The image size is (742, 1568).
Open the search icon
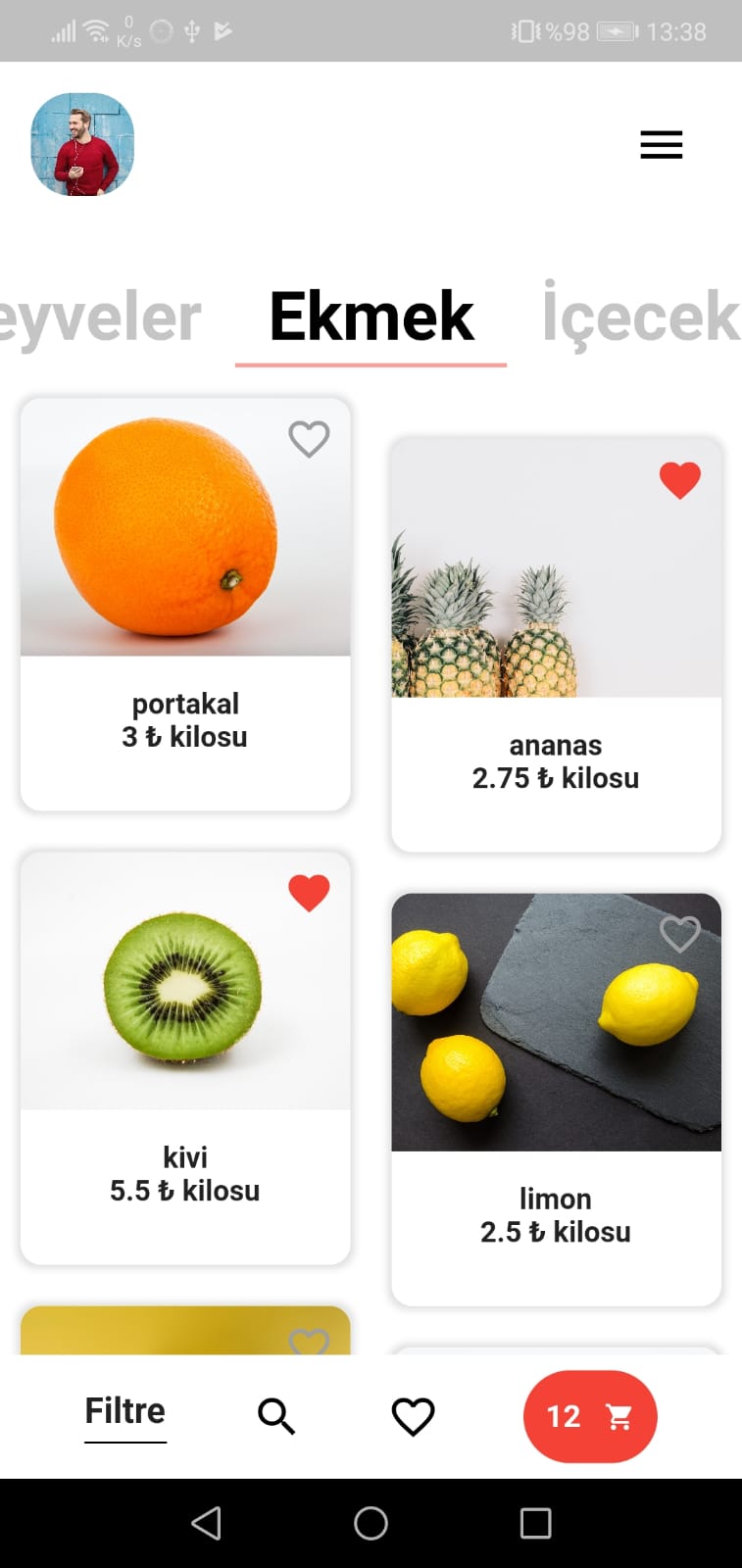click(277, 1416)
